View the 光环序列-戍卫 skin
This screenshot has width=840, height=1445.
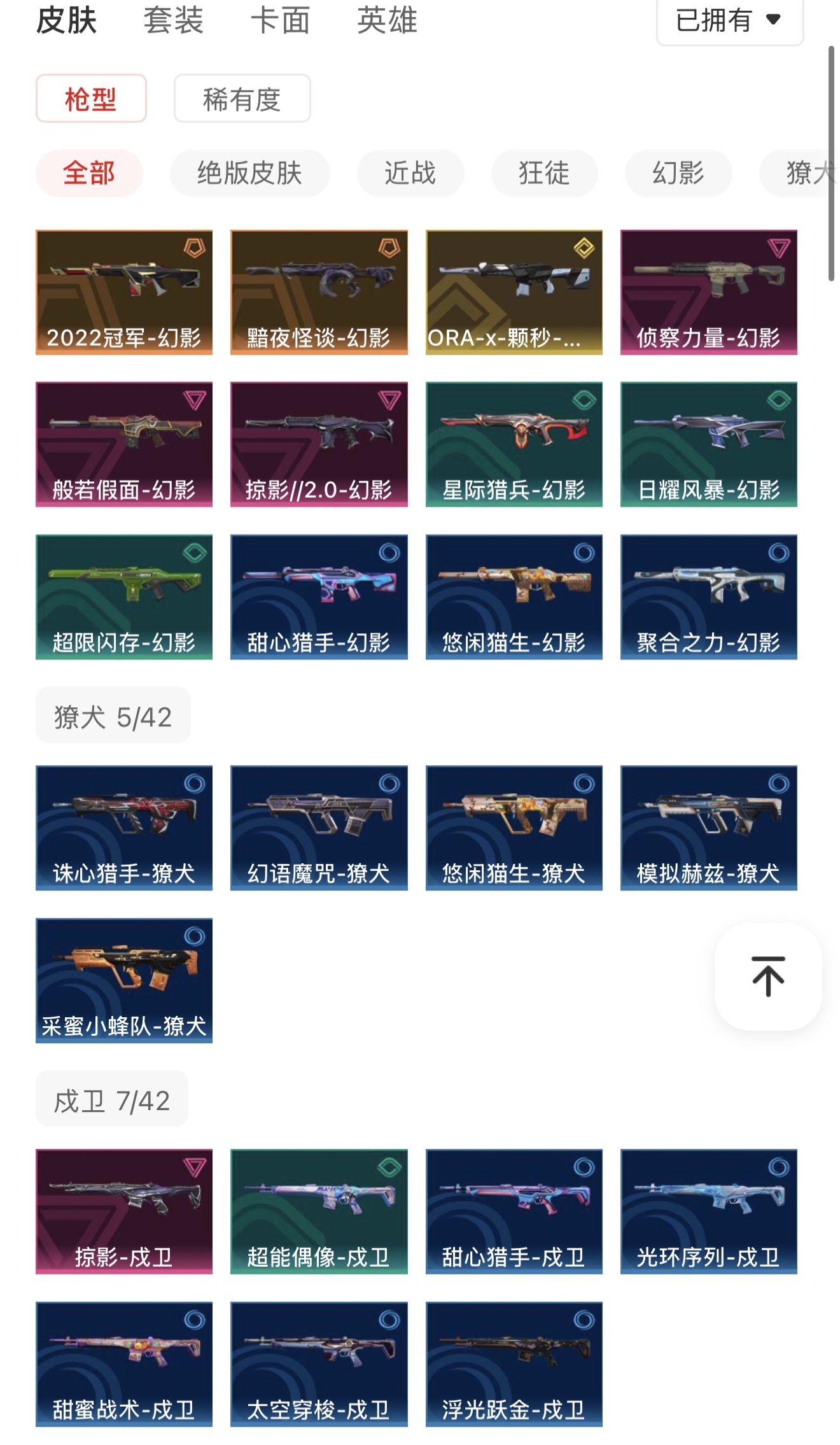[x=708, y=1211]
